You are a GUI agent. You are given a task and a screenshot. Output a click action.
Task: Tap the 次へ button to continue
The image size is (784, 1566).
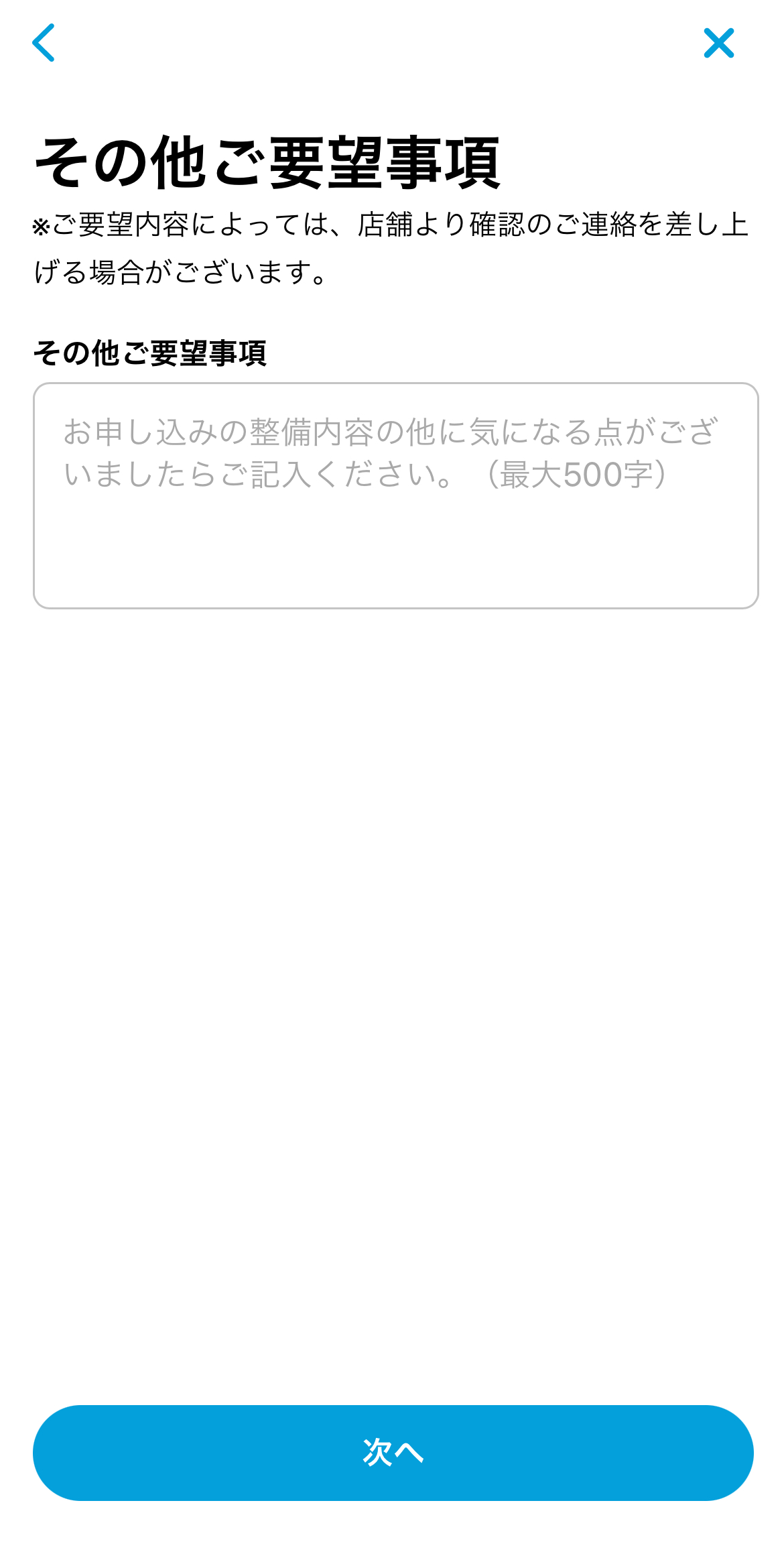[x=393, y=1453]
